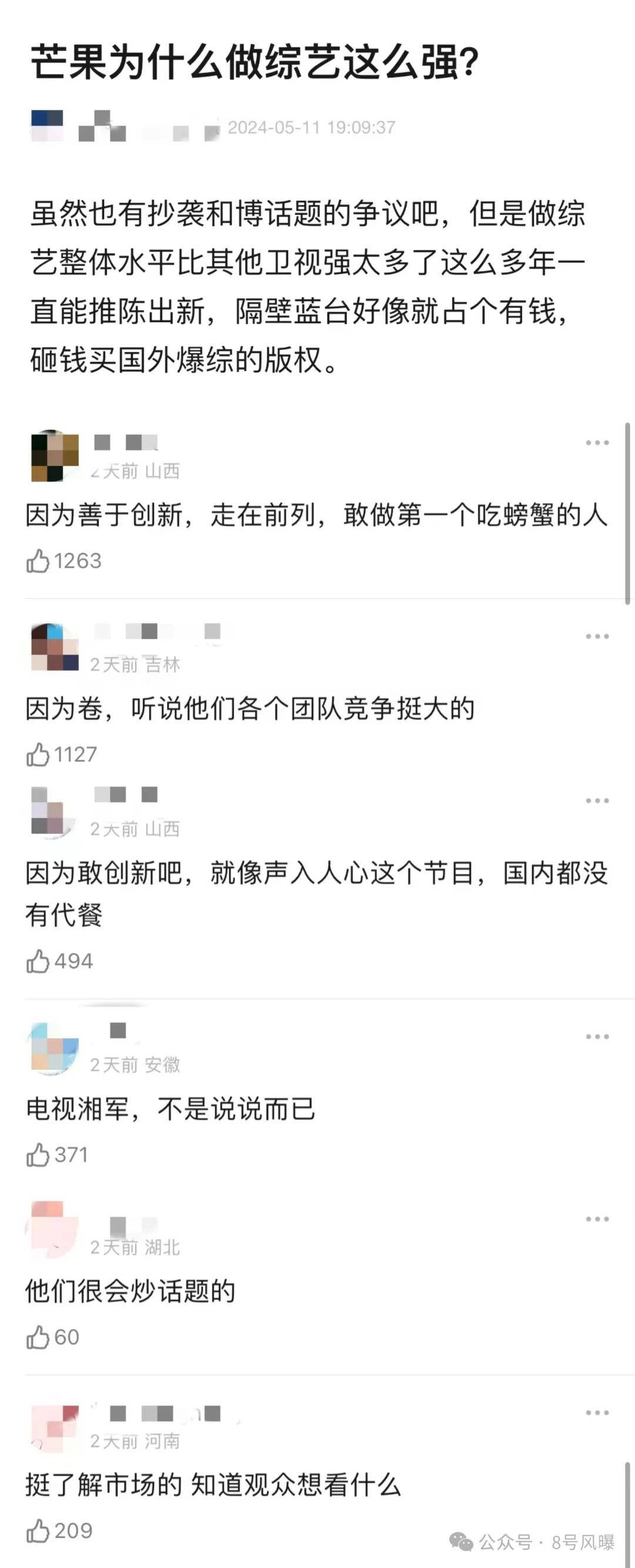Like the comment mentioning 声入人心
This screenshot has height=1568, width=635.
click(38, 961)
